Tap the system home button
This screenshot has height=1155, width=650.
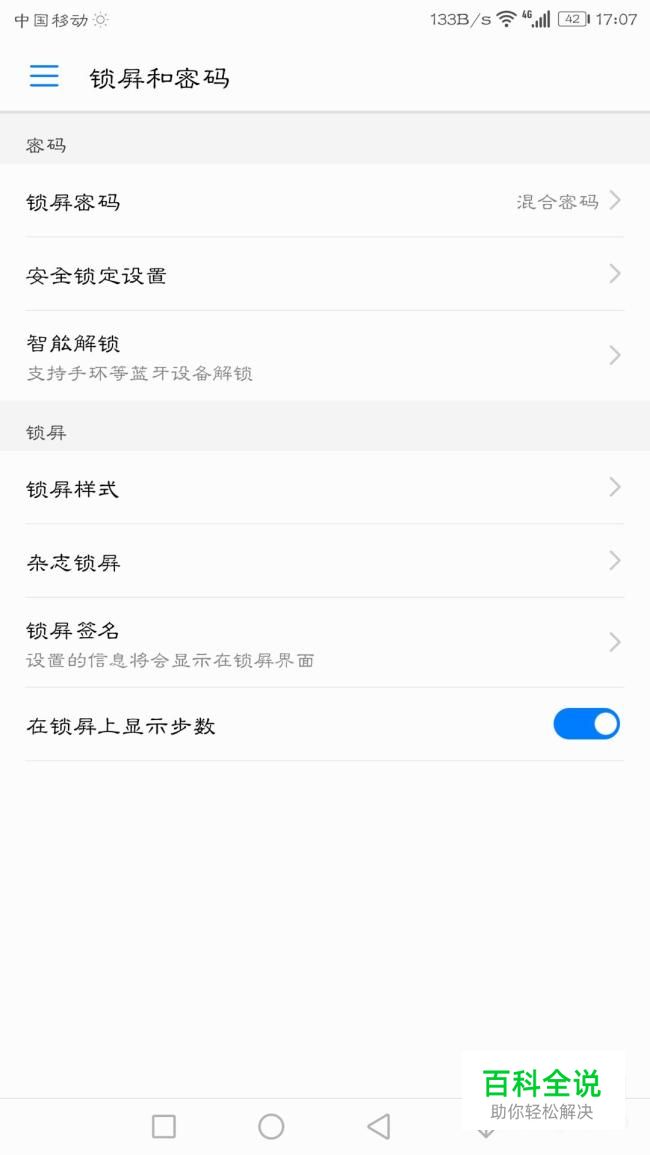(x=271, y=1126)
